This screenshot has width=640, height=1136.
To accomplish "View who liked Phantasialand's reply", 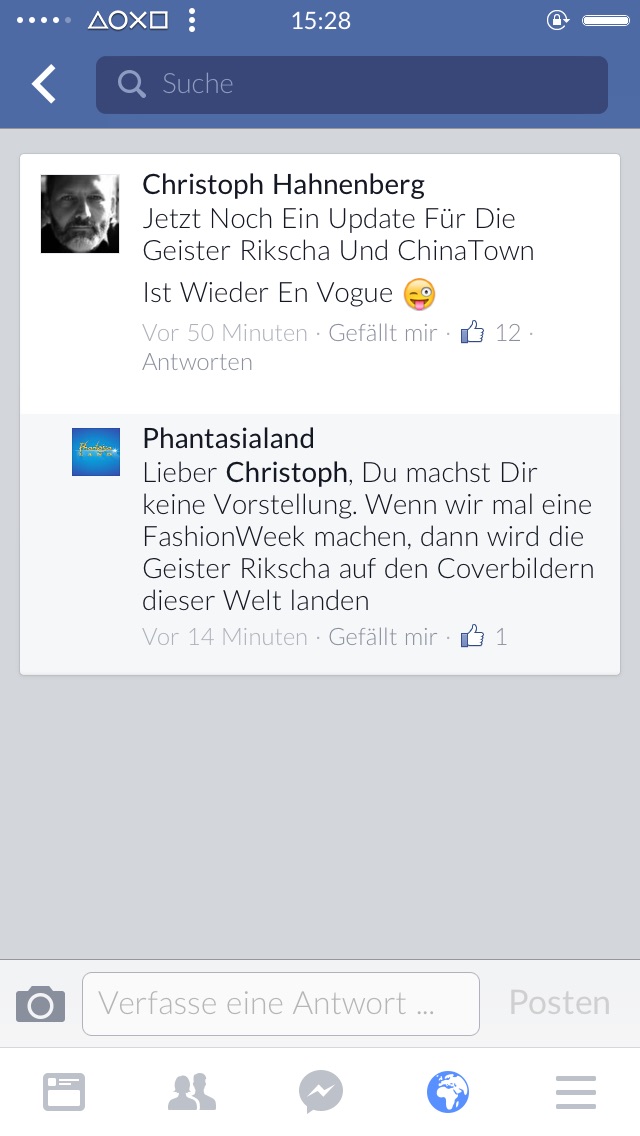I will 483,637.
